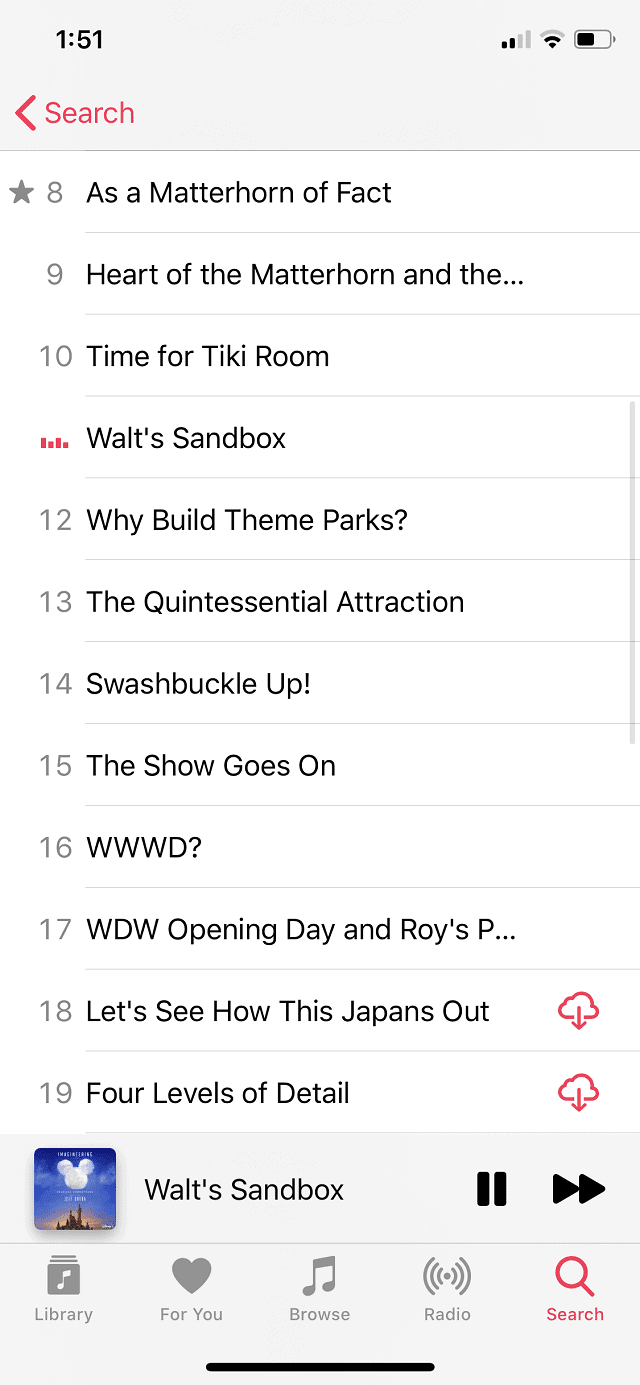
Task: Play track 16 WWWD?
Action: (320, 848)
